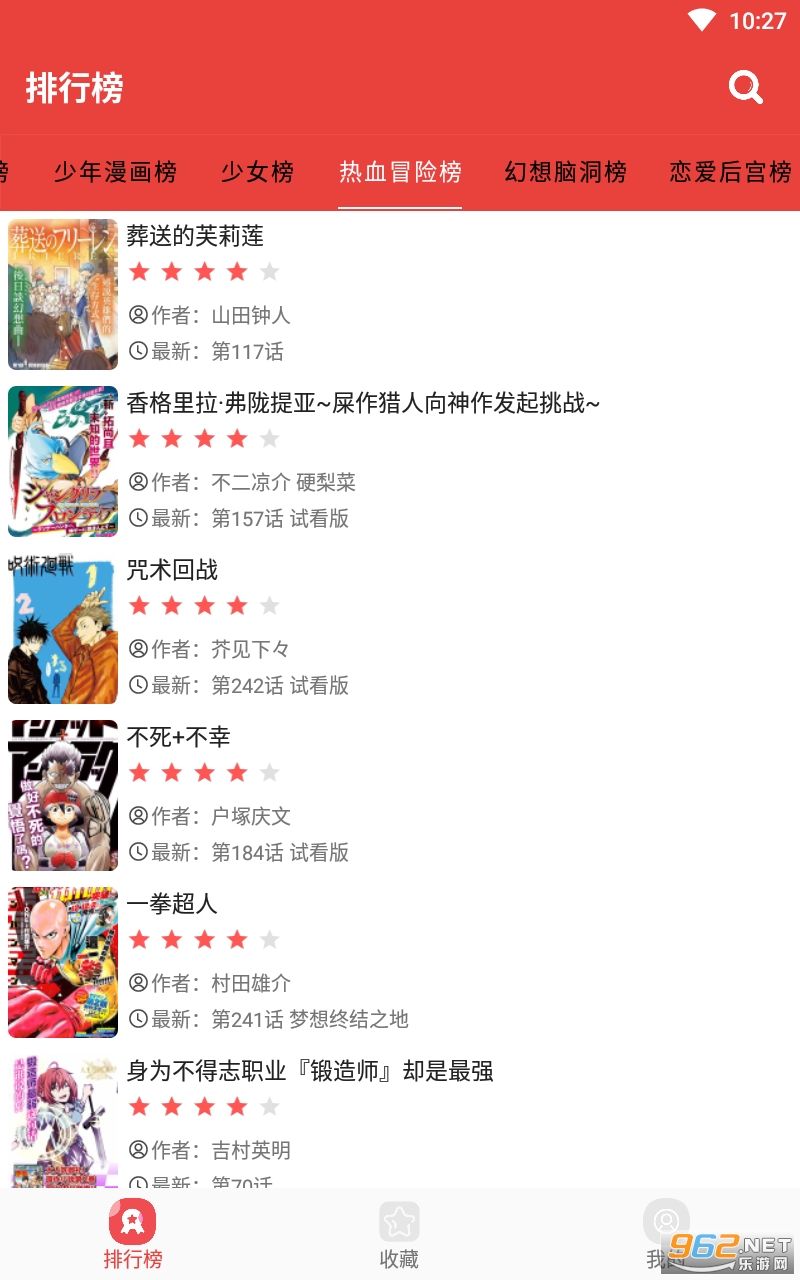Switch to 恋爱后宫榜 tab

731,172
